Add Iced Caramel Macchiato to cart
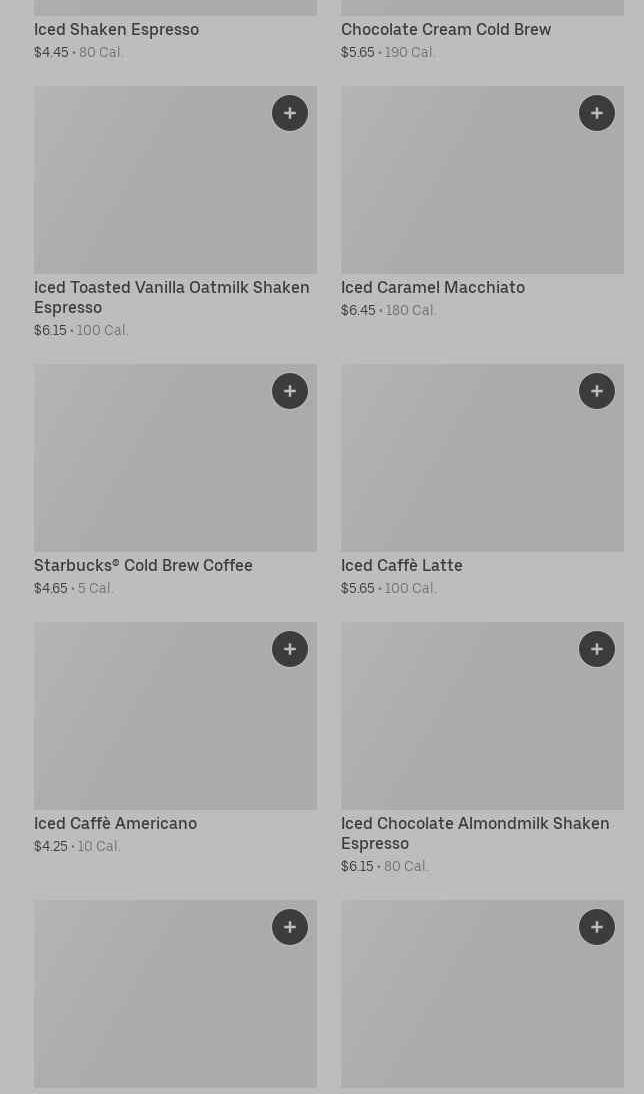Image resolution: width=644 pixels, height=1094 pixels. coord(597,113)
